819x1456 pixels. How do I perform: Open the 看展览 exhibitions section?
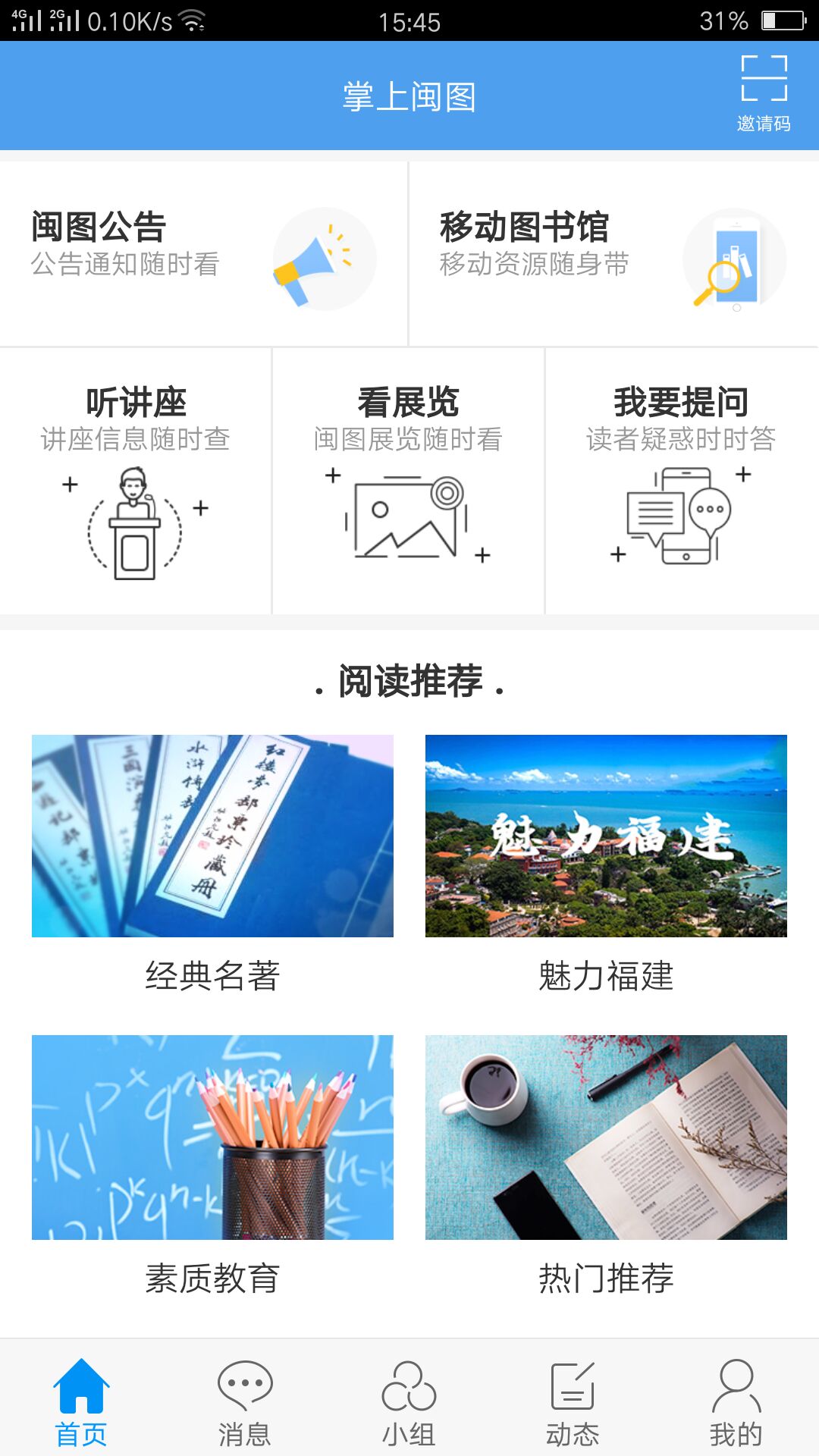click(x=408, y=482)
